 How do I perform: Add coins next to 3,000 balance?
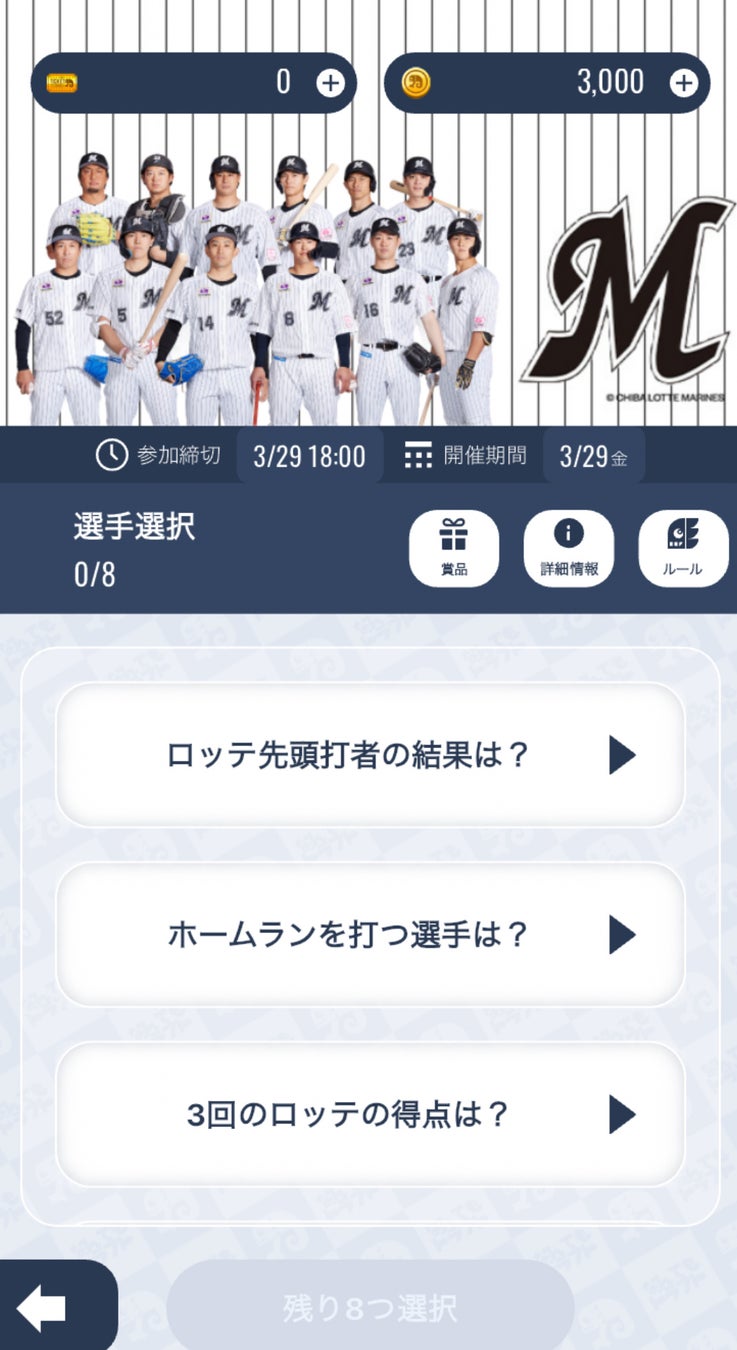click(x=683, y=83)
